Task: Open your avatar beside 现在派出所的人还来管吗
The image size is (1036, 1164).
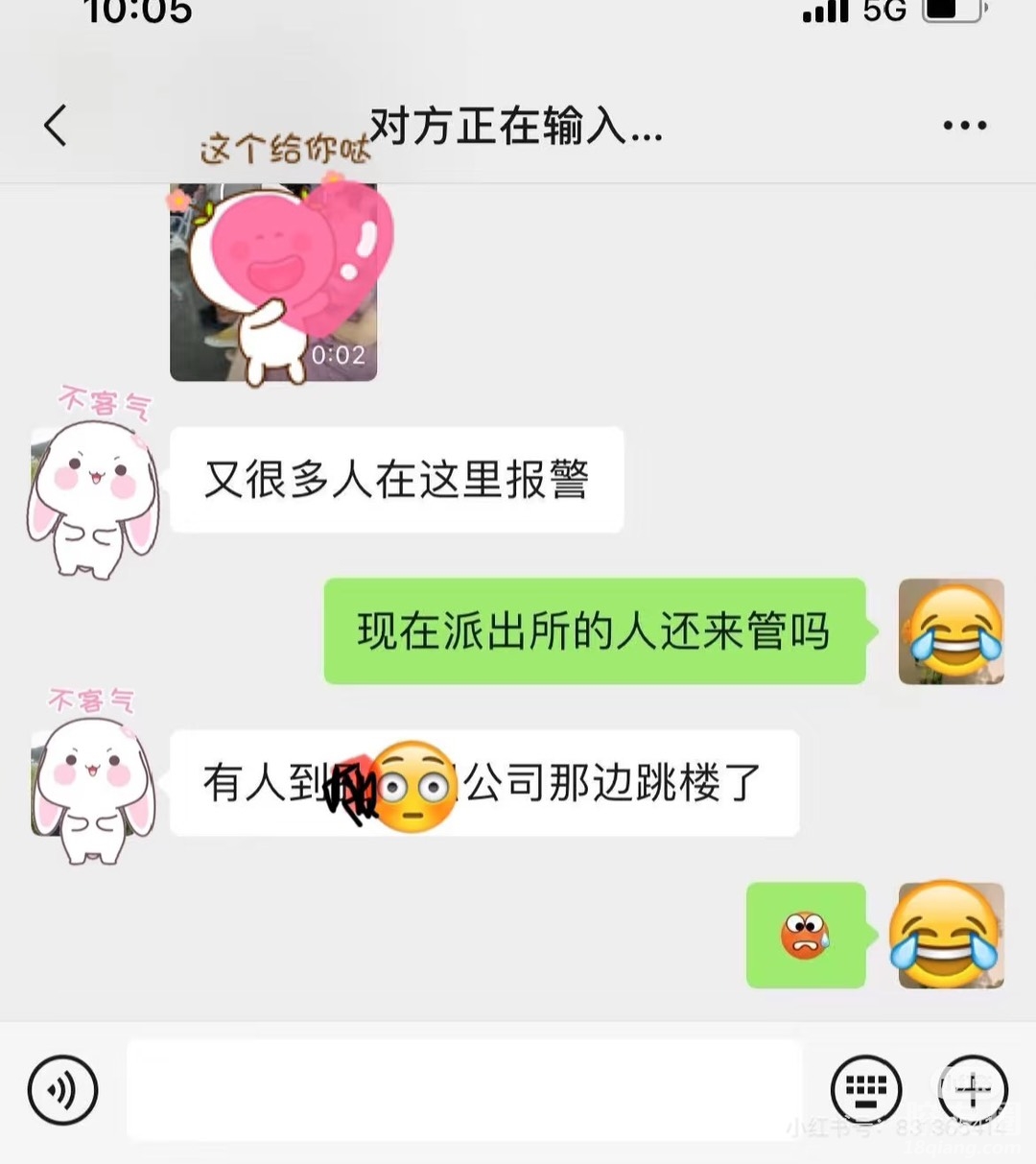Action: pyautogui.click(x=951, y=631)
